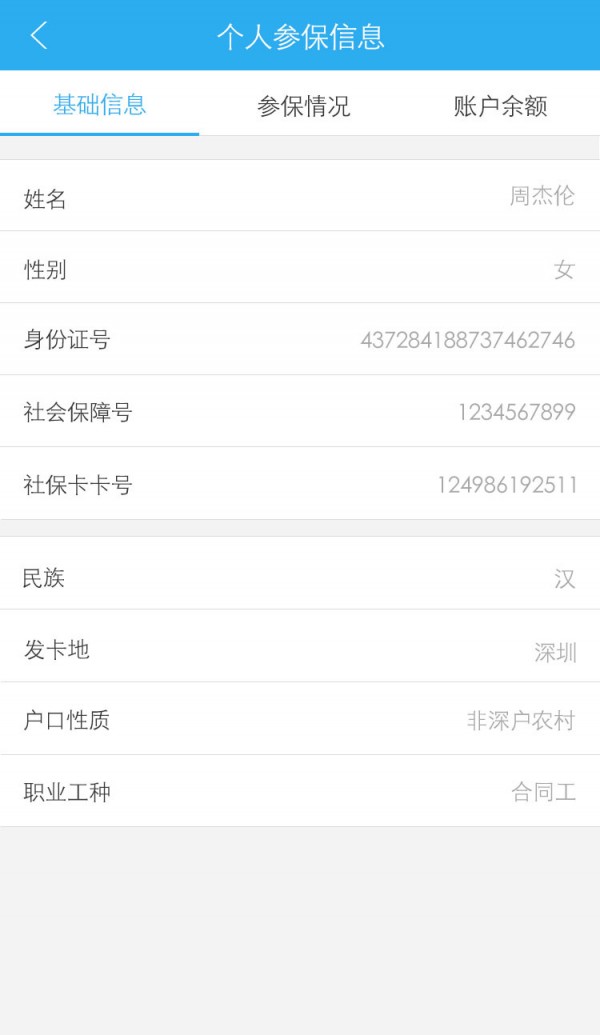Go back using the top-left arrow

[39, 36]
